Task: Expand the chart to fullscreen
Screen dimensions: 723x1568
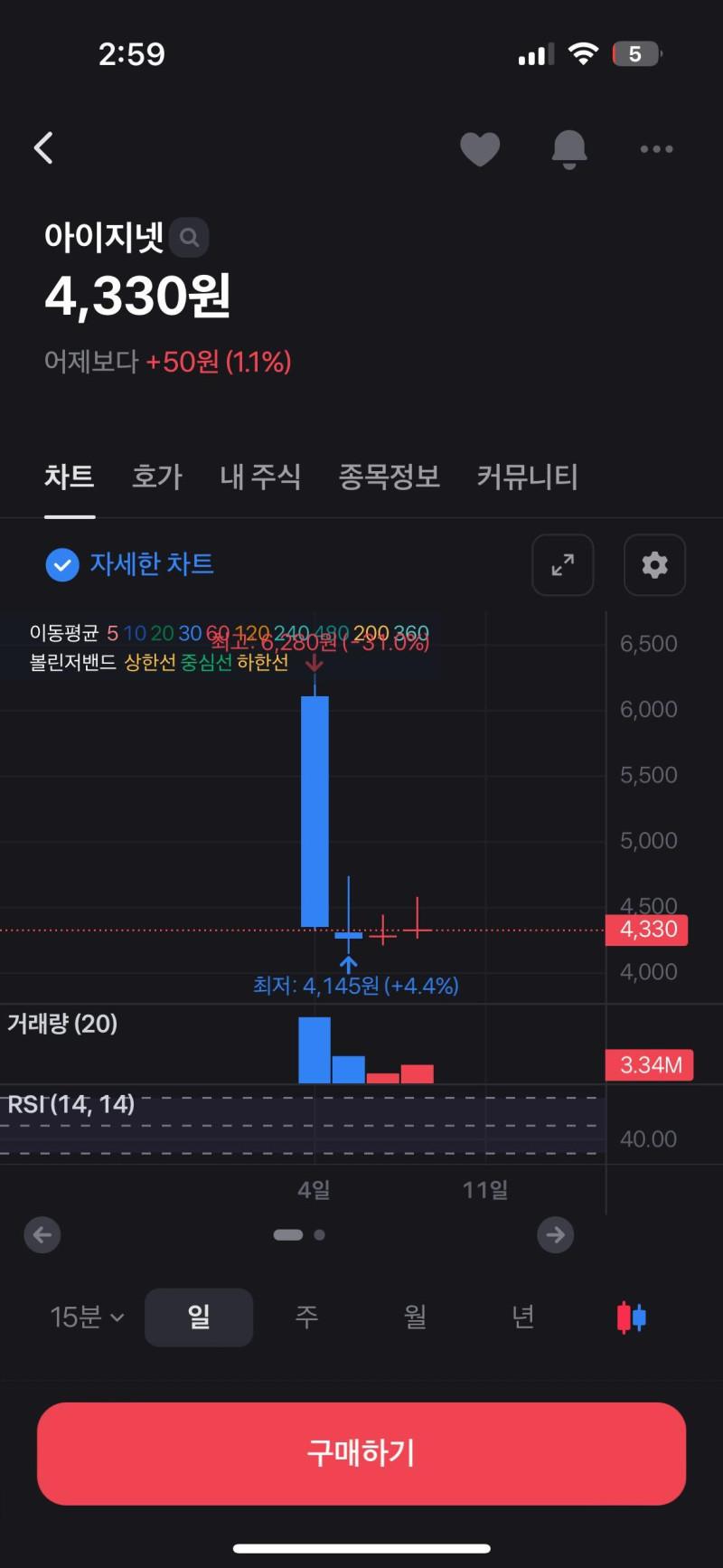Action: point(562,565)
